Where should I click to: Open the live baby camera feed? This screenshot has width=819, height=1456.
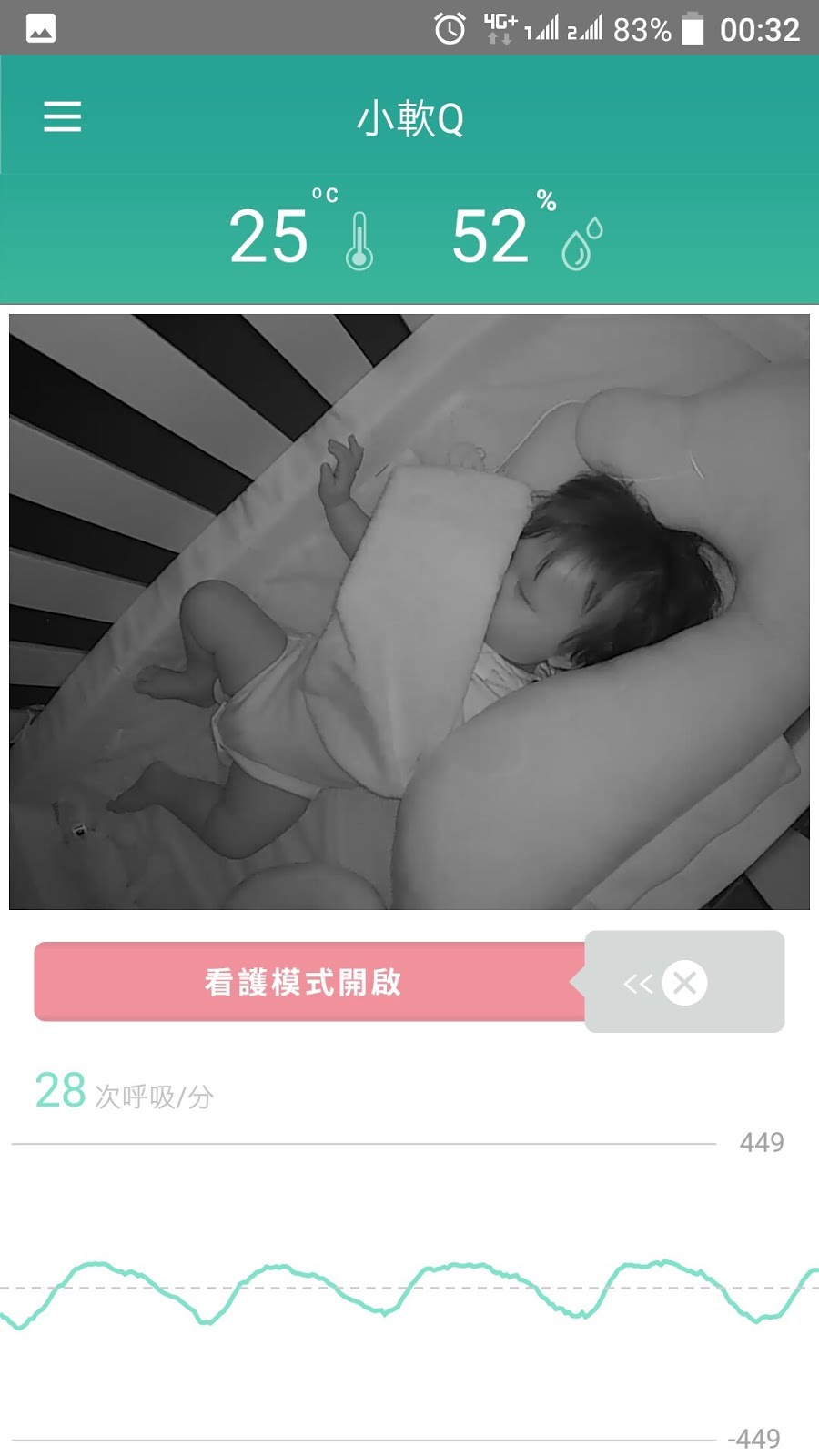pos(409,612)
